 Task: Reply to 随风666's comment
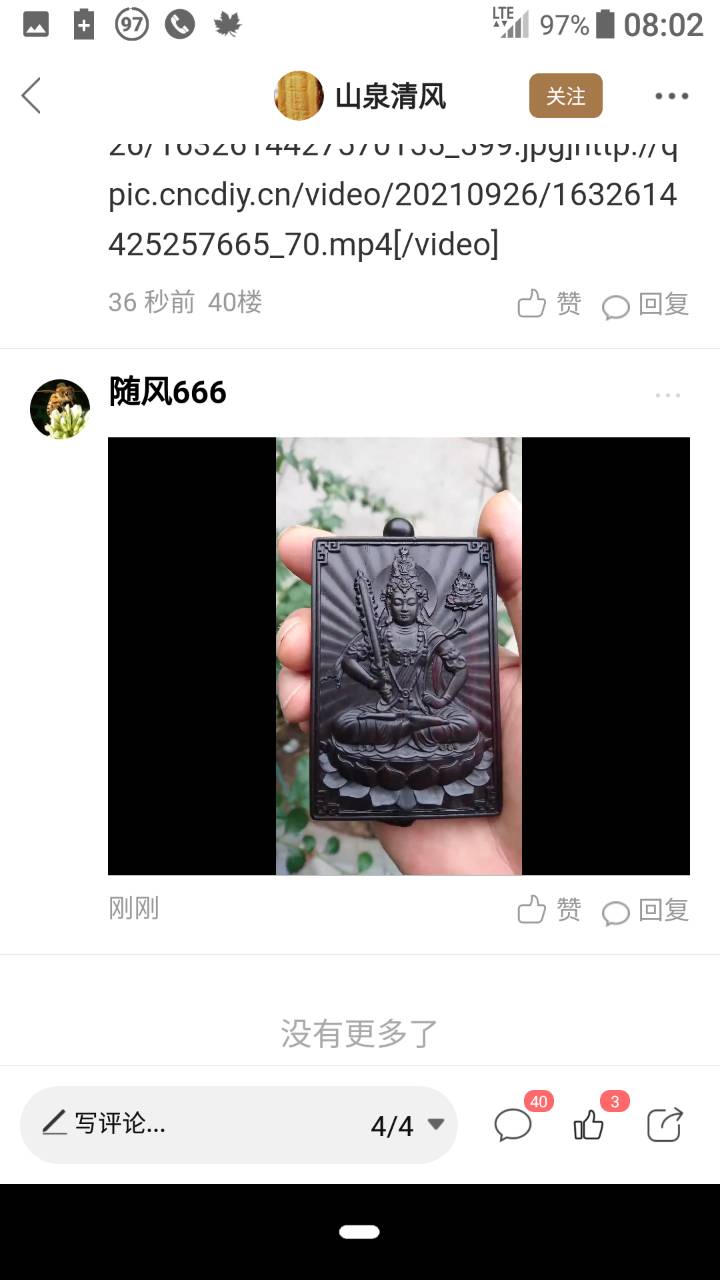click(646, 909)
